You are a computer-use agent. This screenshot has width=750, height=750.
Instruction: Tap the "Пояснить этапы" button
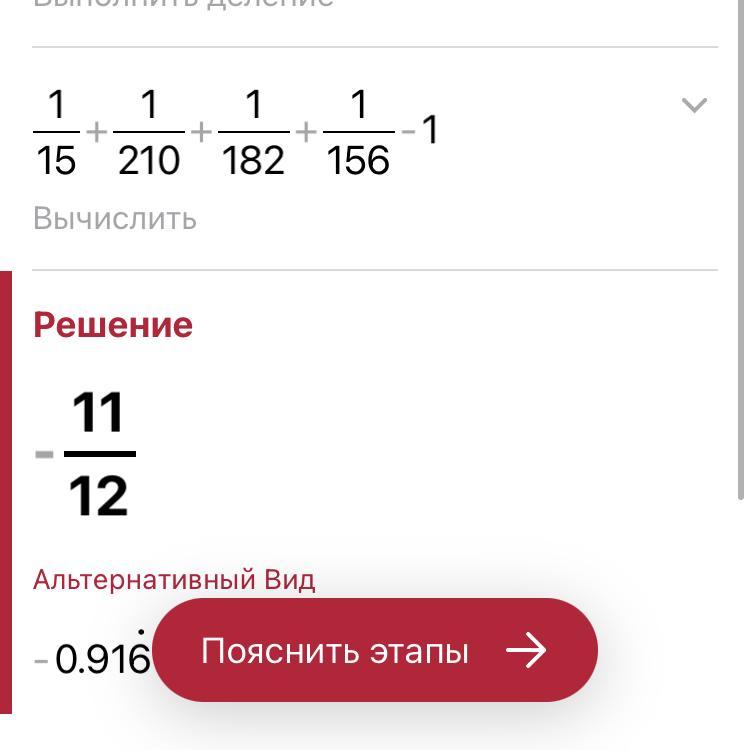375,651
